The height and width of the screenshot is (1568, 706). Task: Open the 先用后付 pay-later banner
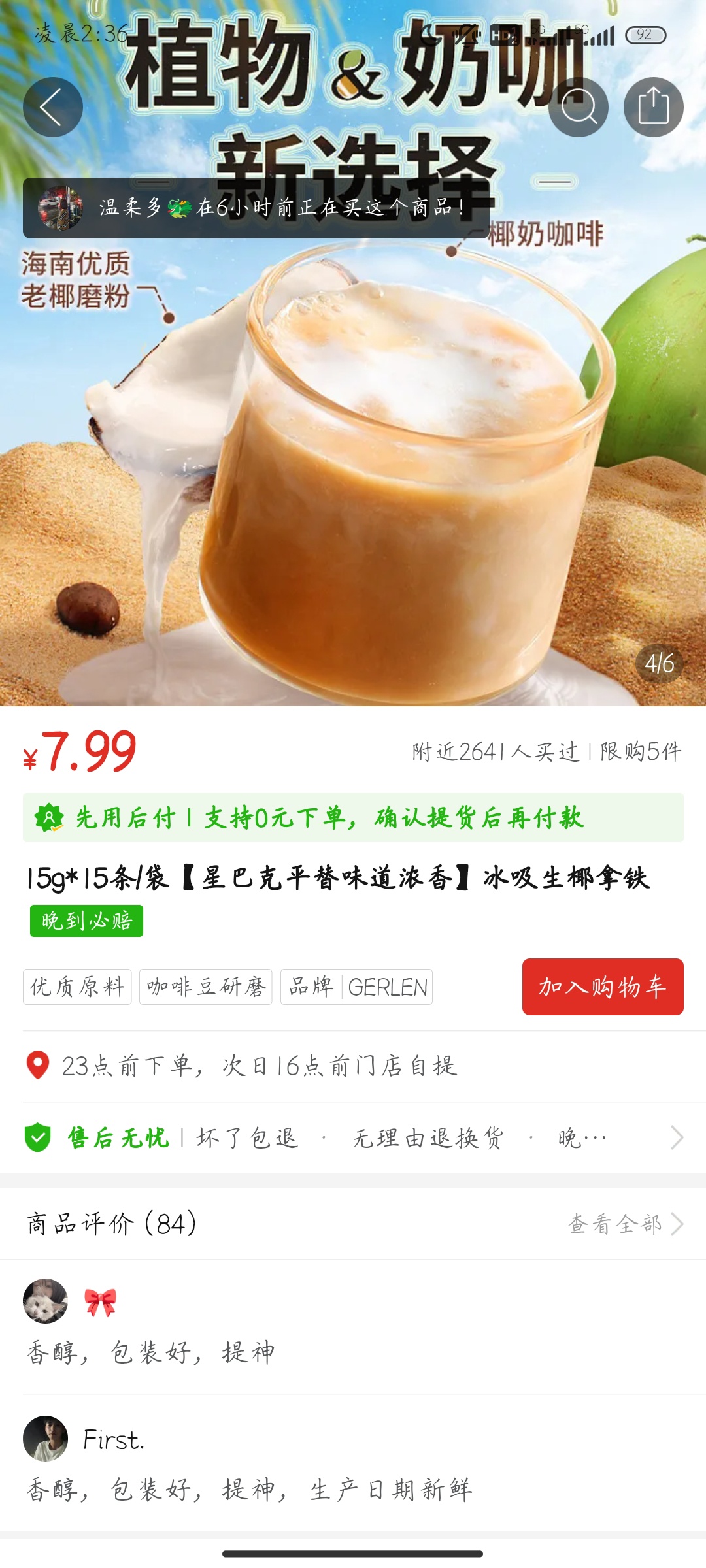353,817
